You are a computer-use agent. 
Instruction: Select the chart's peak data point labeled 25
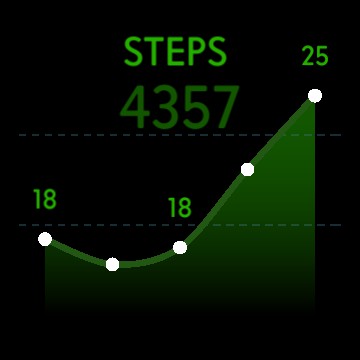tap(315, 96)
